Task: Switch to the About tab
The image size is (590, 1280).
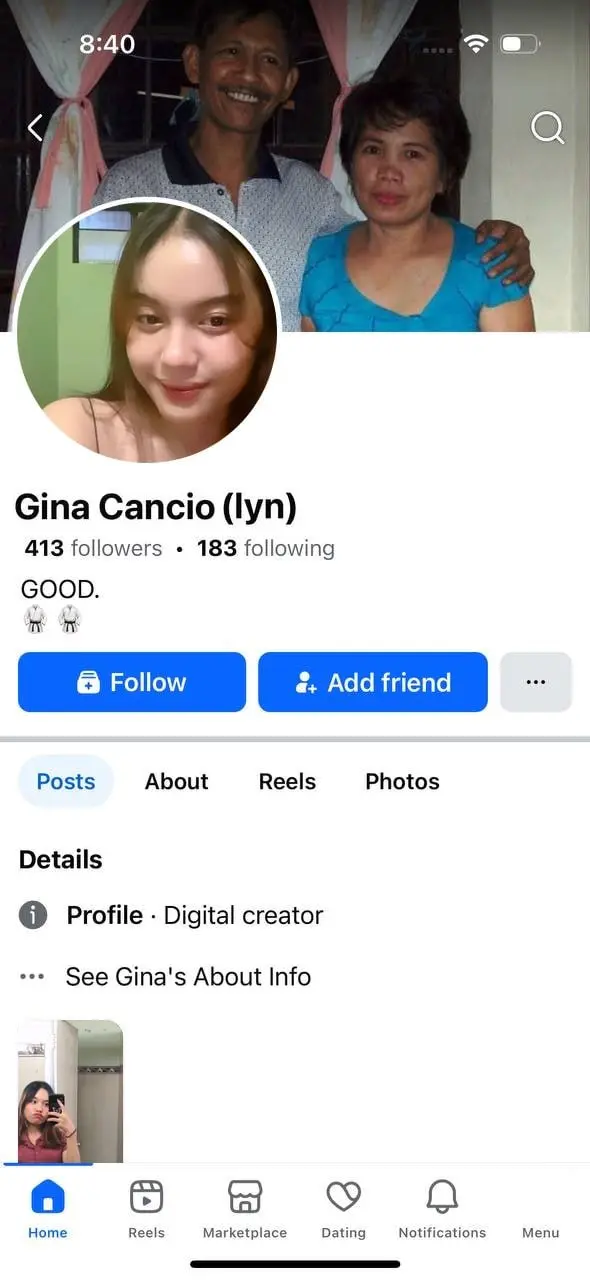Action: pyautogui.click(x=177, y=781)
